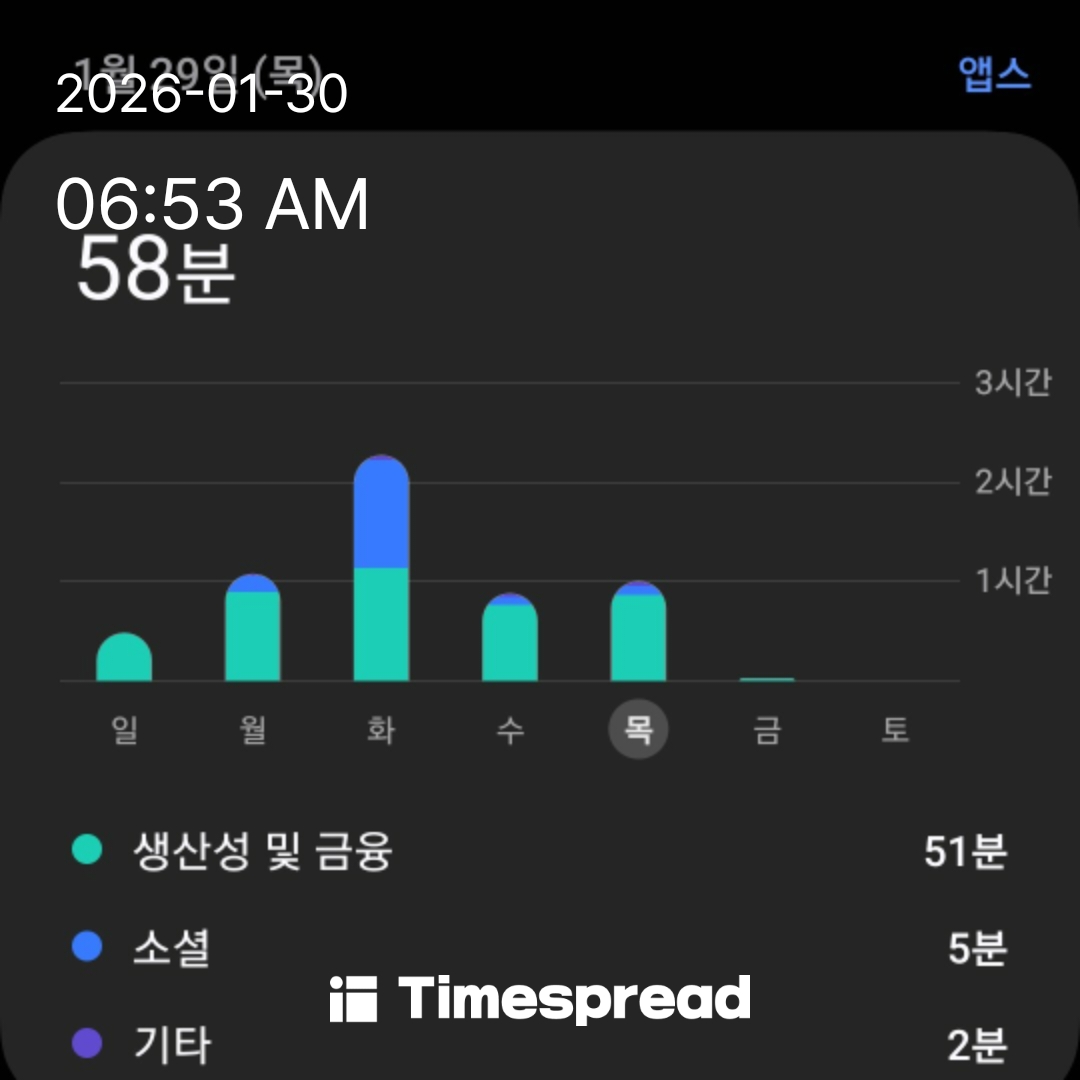Open the 생산성 및 금융 category row

pos(540,853)
